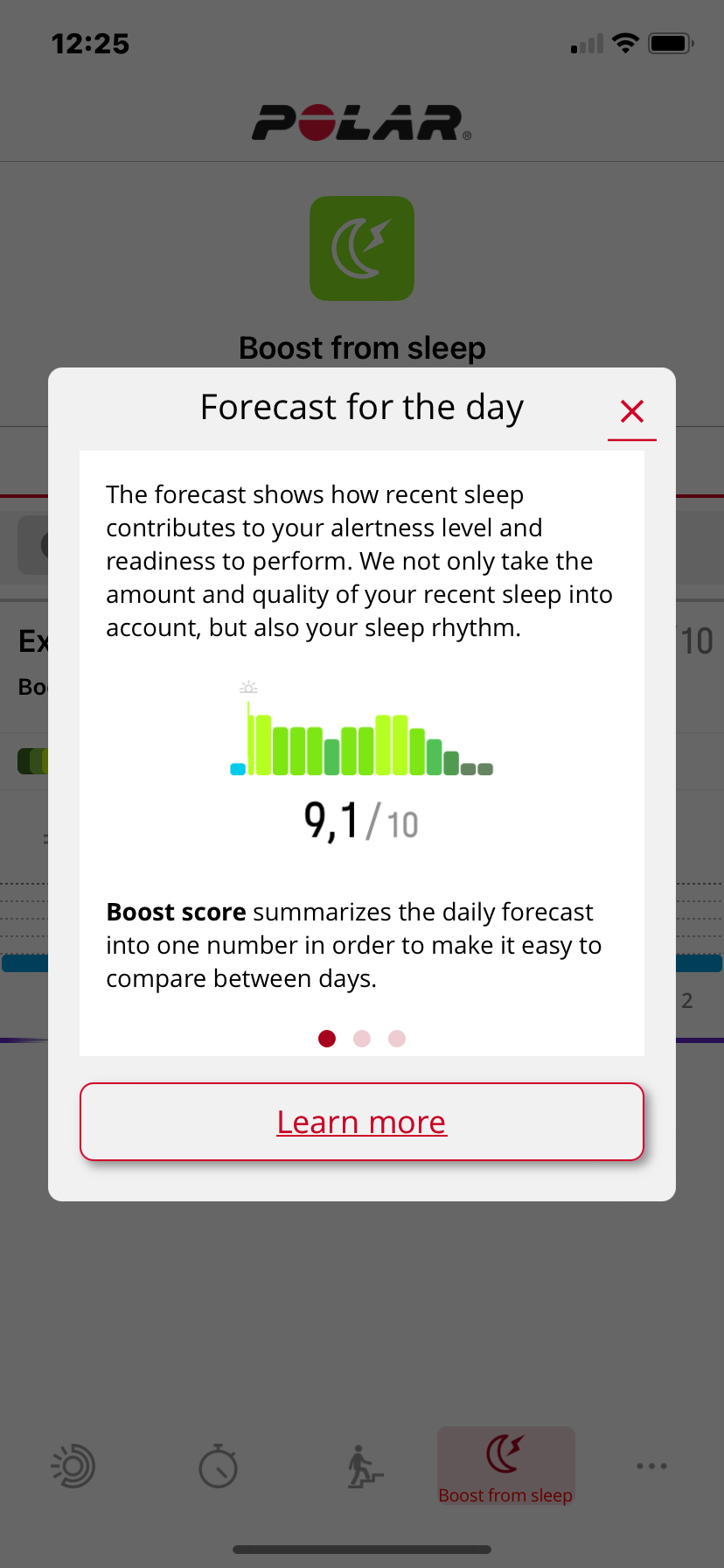Go to the second page dot
724x1568 pixels.
coord(362,1039)
